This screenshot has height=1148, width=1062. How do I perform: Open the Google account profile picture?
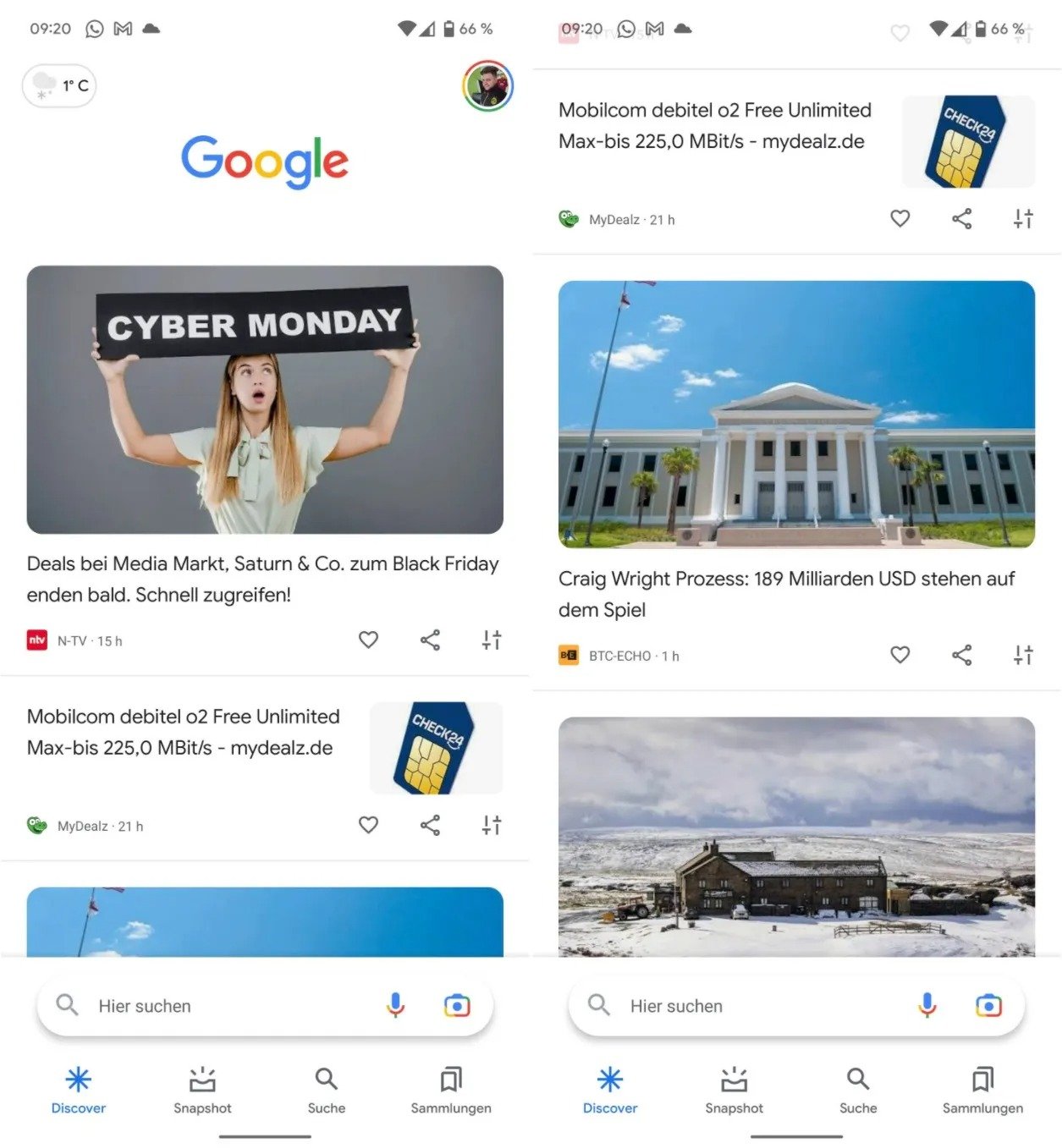click(488, 85)
